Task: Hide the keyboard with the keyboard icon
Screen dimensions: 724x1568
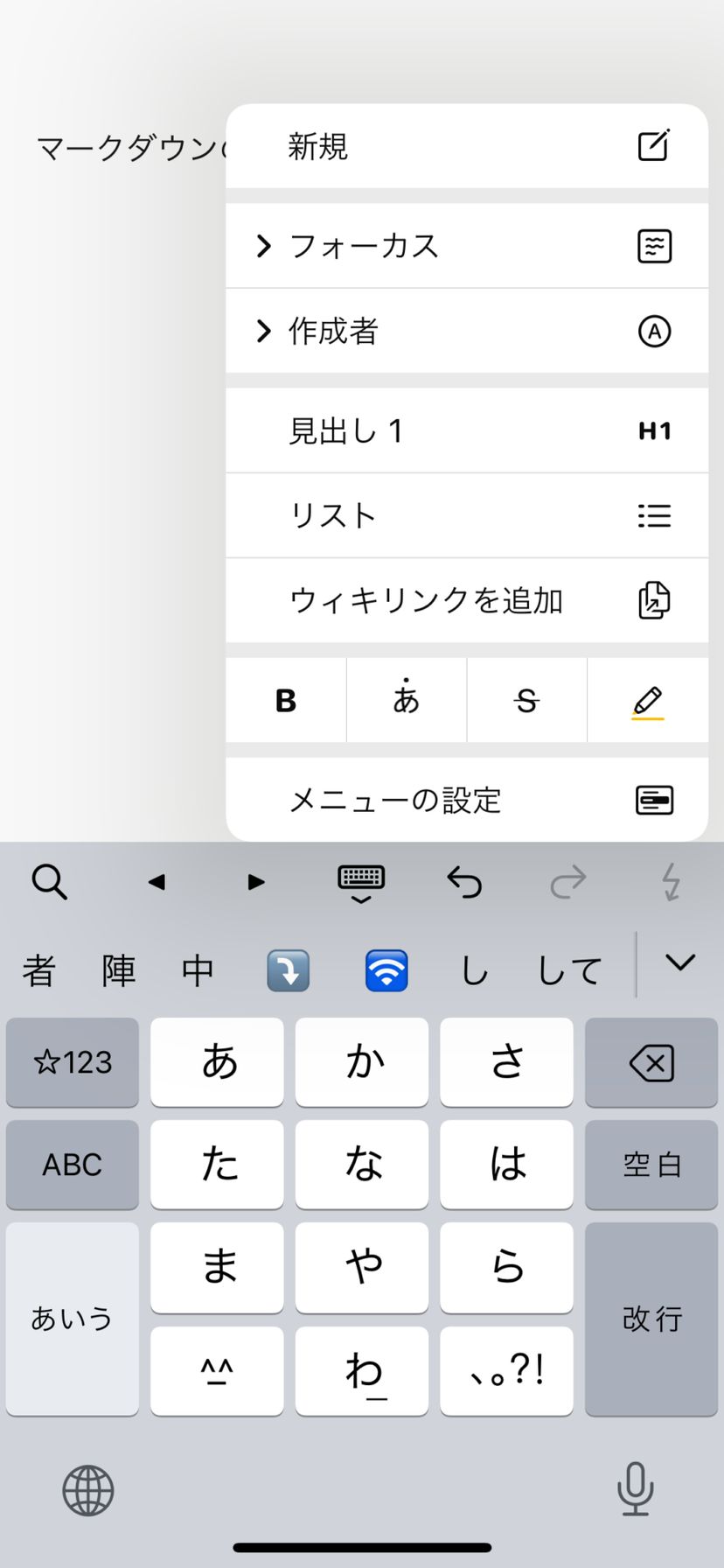Action: coord(361,882)
